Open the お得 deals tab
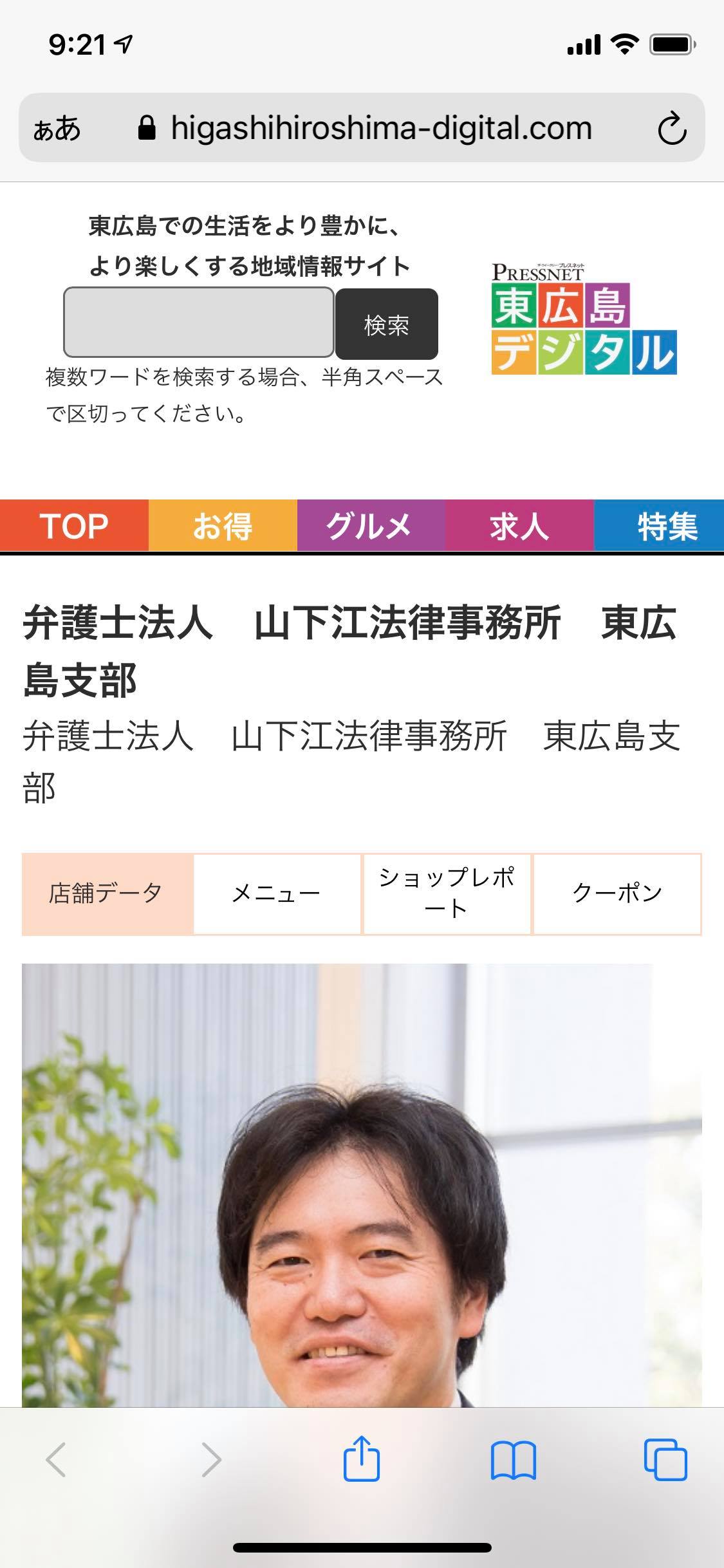This screenshot has height=1568, width=724. 223,526
